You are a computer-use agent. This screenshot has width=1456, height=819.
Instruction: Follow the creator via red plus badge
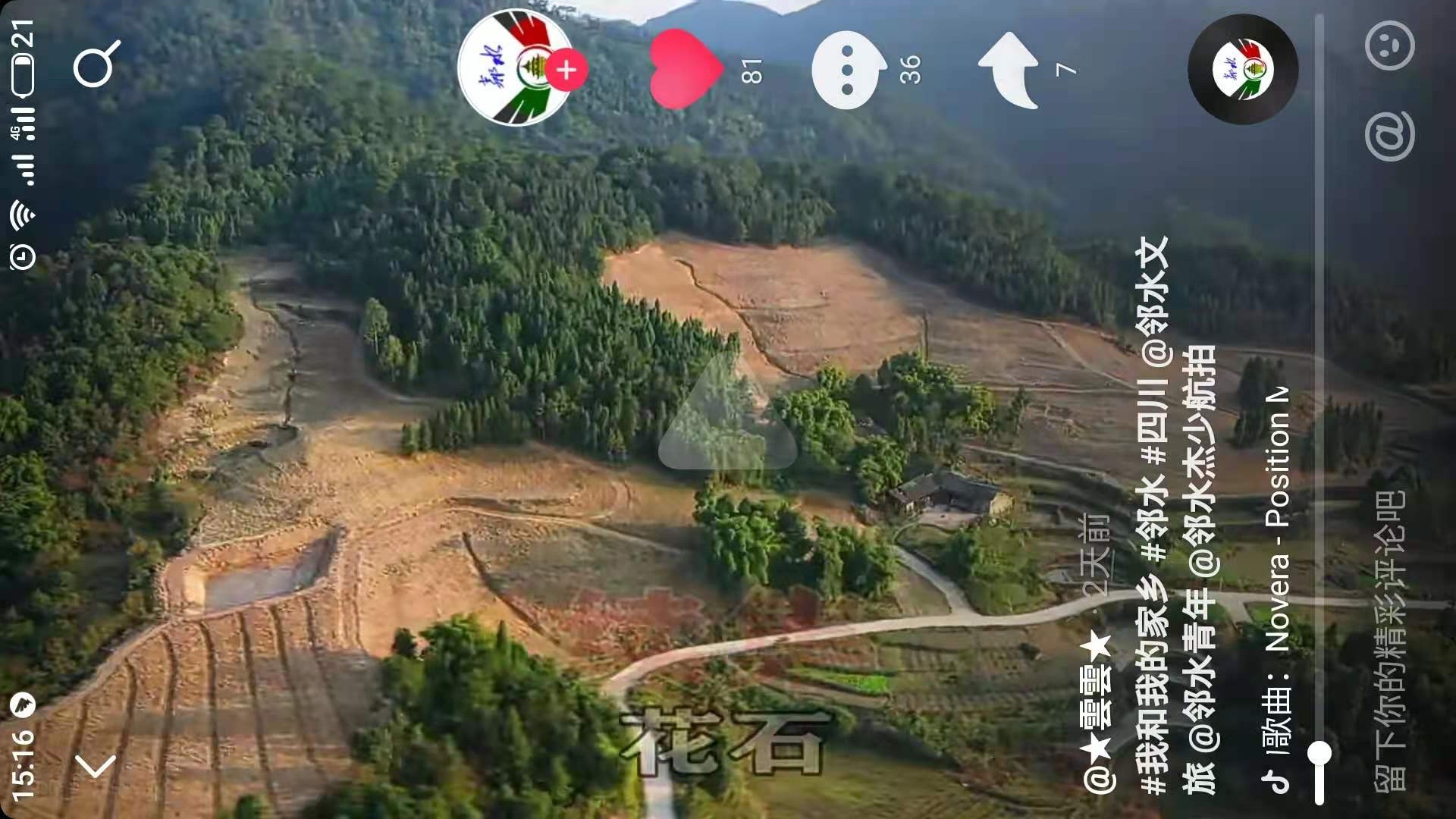566,70
